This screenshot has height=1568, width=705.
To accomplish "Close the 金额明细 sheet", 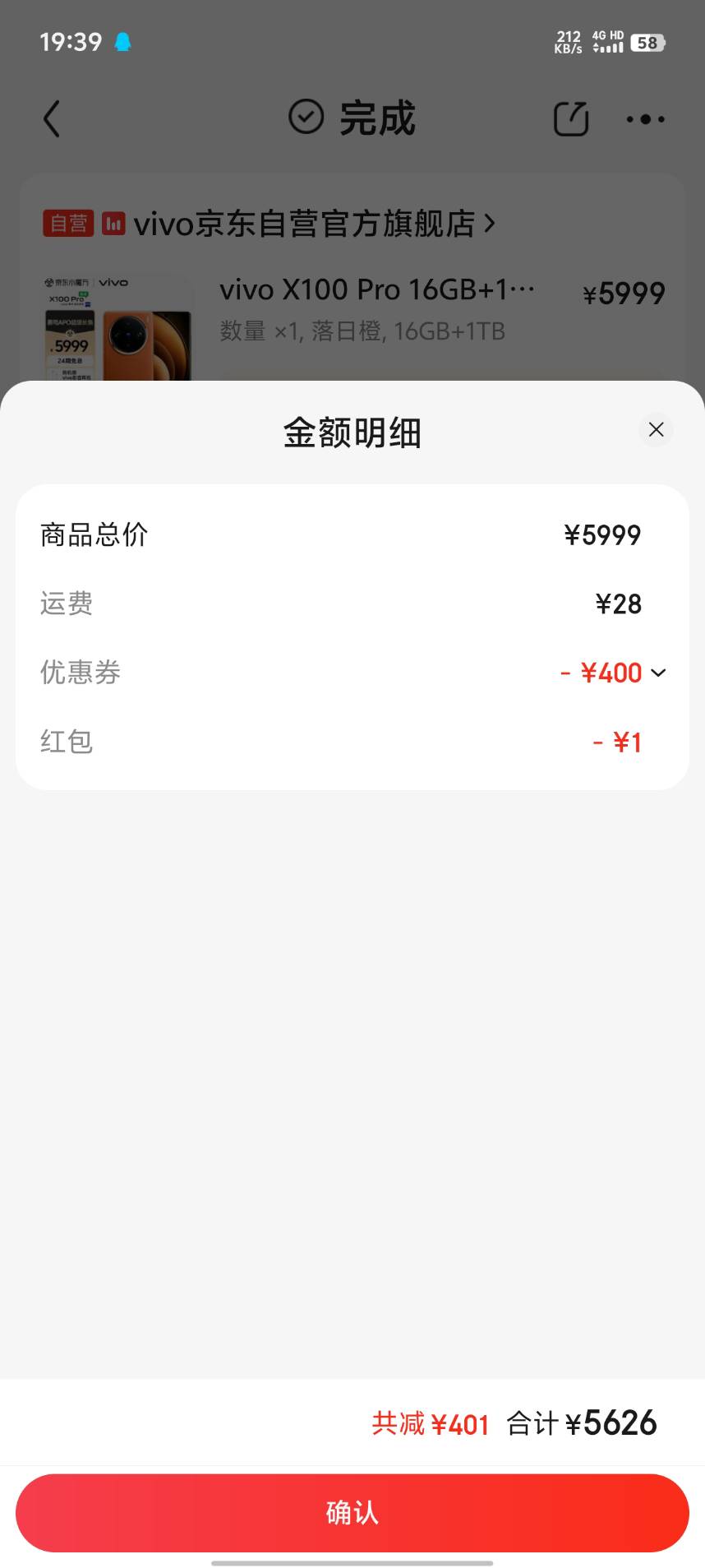I will point(656,430).
